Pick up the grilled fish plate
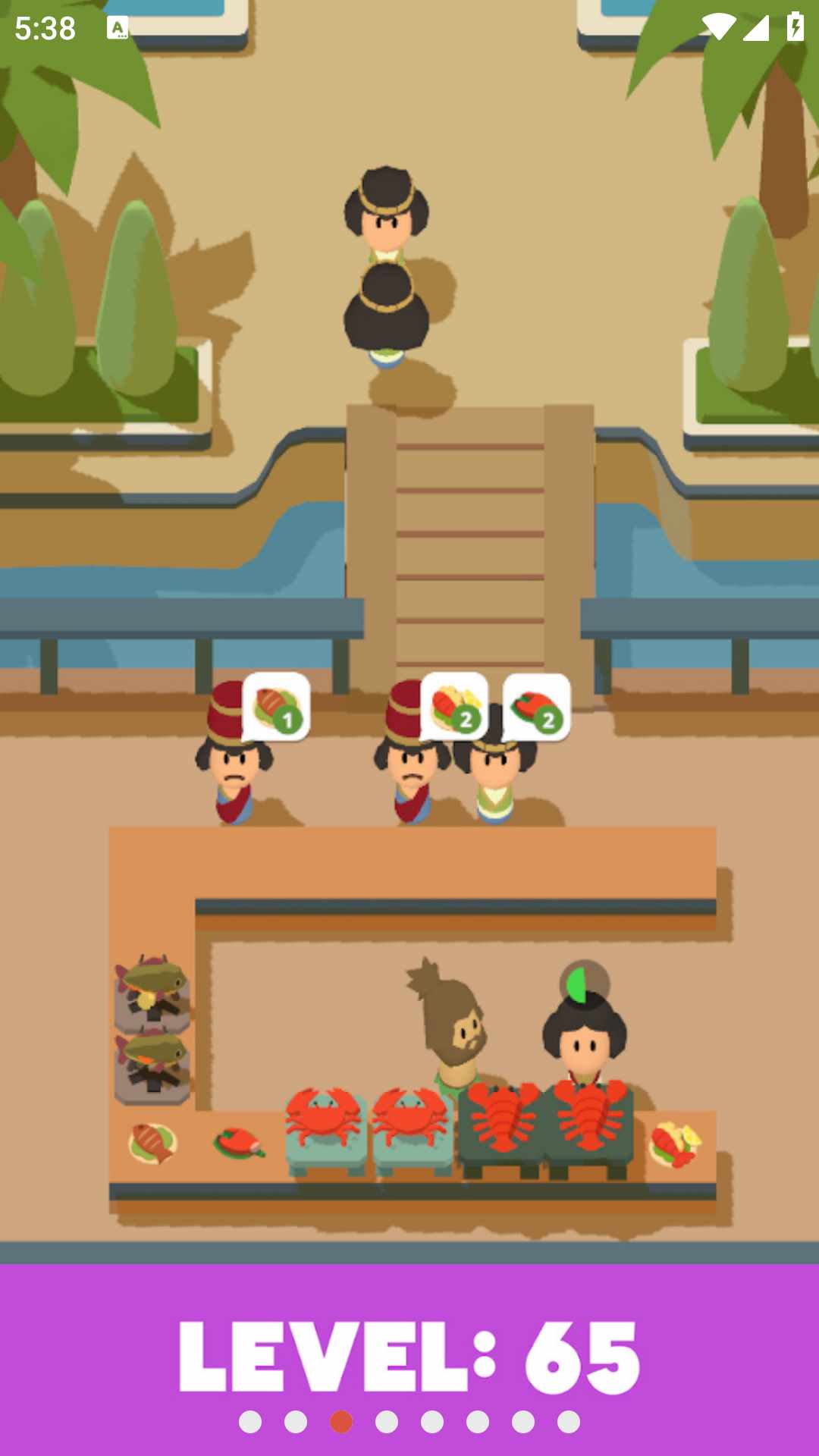This screenshot has width=819, height=1456. pyautogui.click(x=152, y=1141)
